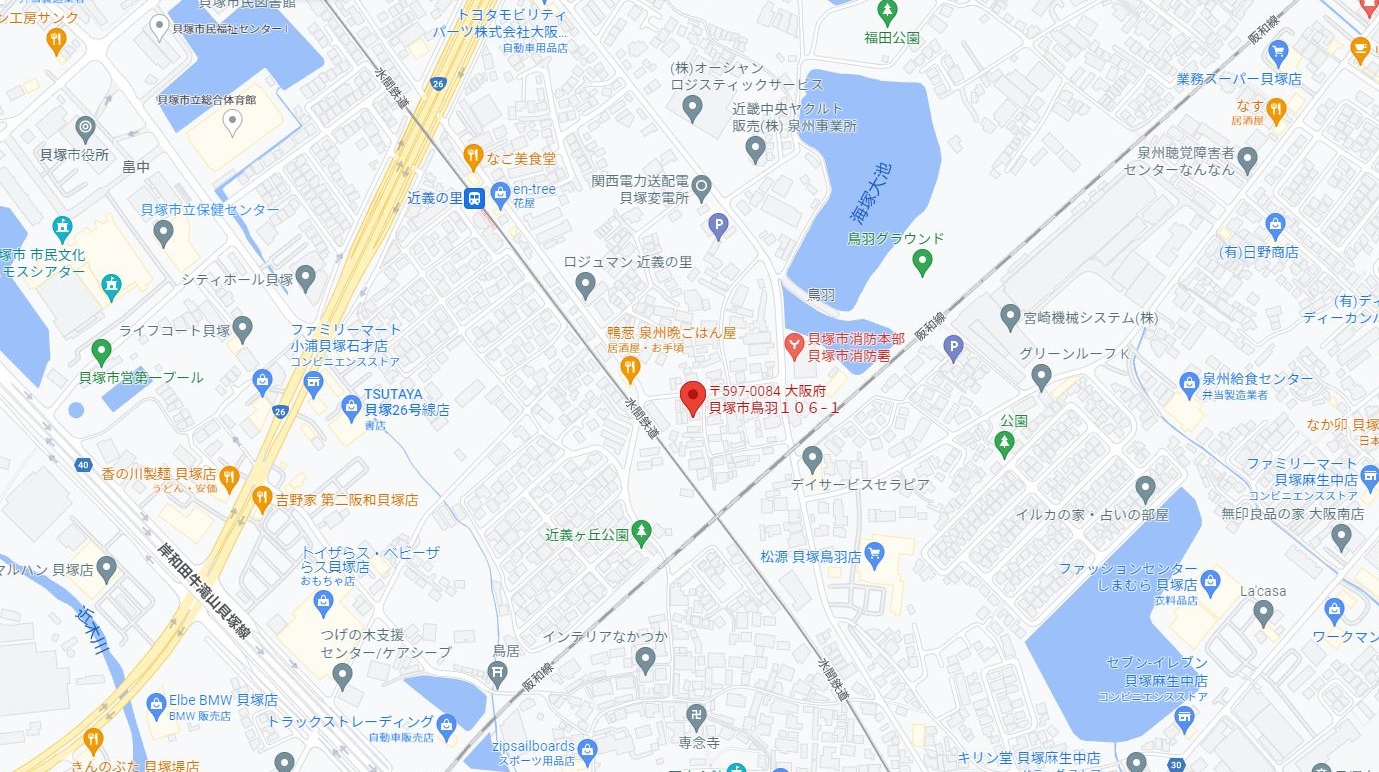Open 近義の里 train station marker
This screenshot has width=1379, height=772.
click(x=476, y=198)
